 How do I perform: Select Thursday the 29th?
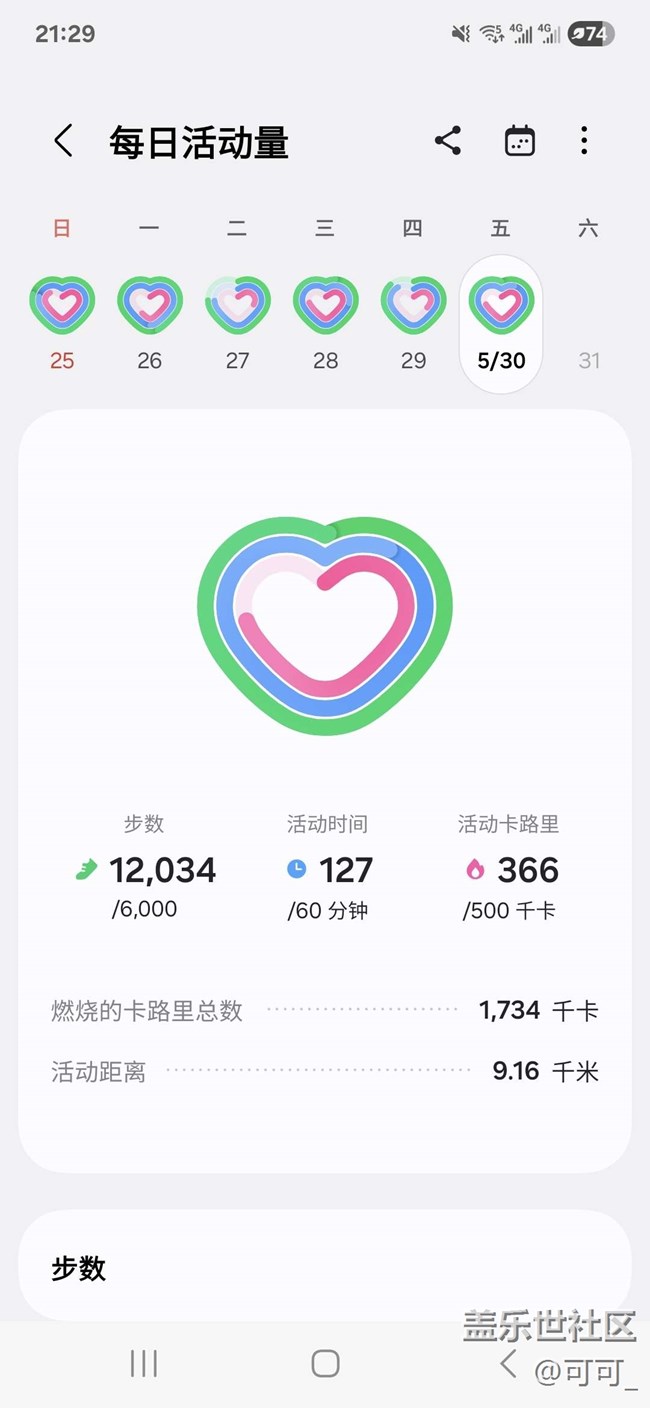tap(413, 323)
